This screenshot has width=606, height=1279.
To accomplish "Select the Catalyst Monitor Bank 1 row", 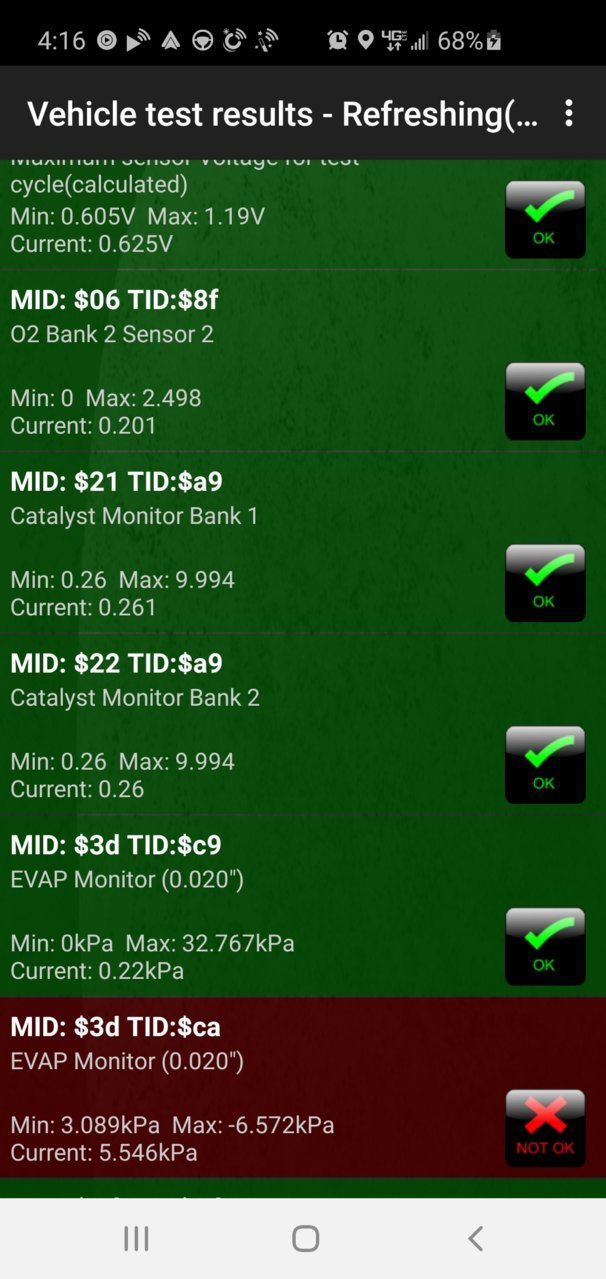I will pos(303,543).
